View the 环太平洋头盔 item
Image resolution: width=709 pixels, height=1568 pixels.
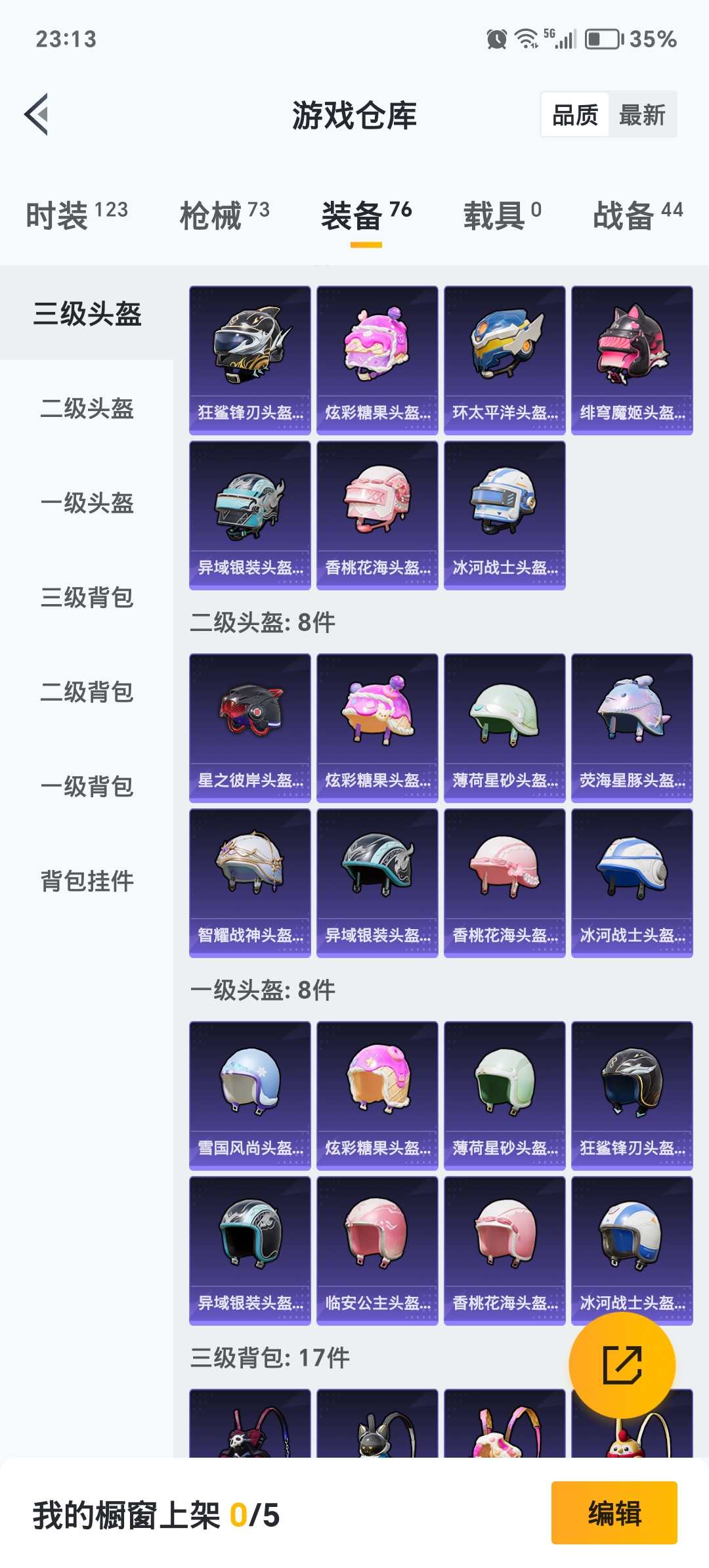pyautogui.click(x=504, y=360)
